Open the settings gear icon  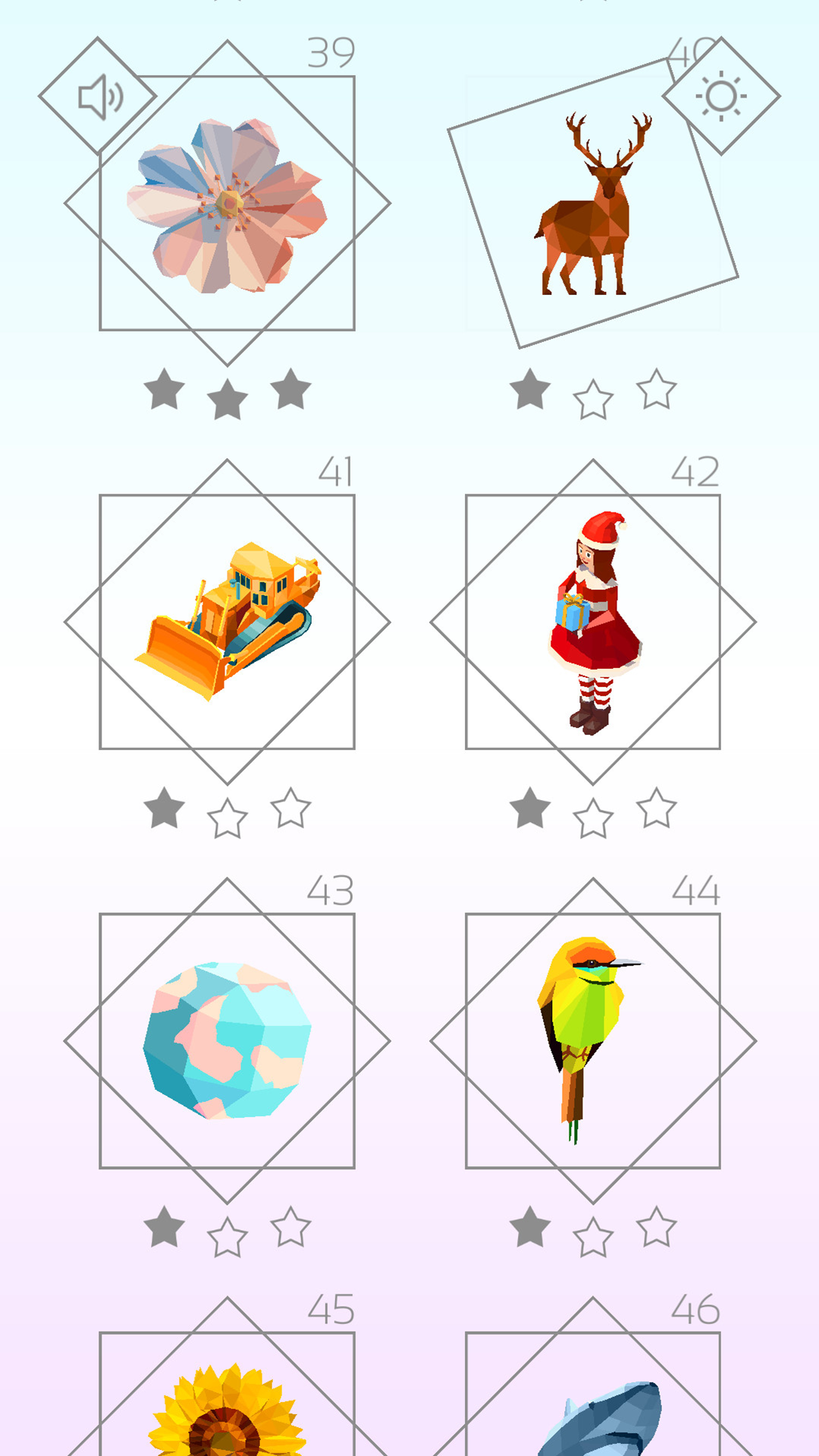tap(721, 96)
